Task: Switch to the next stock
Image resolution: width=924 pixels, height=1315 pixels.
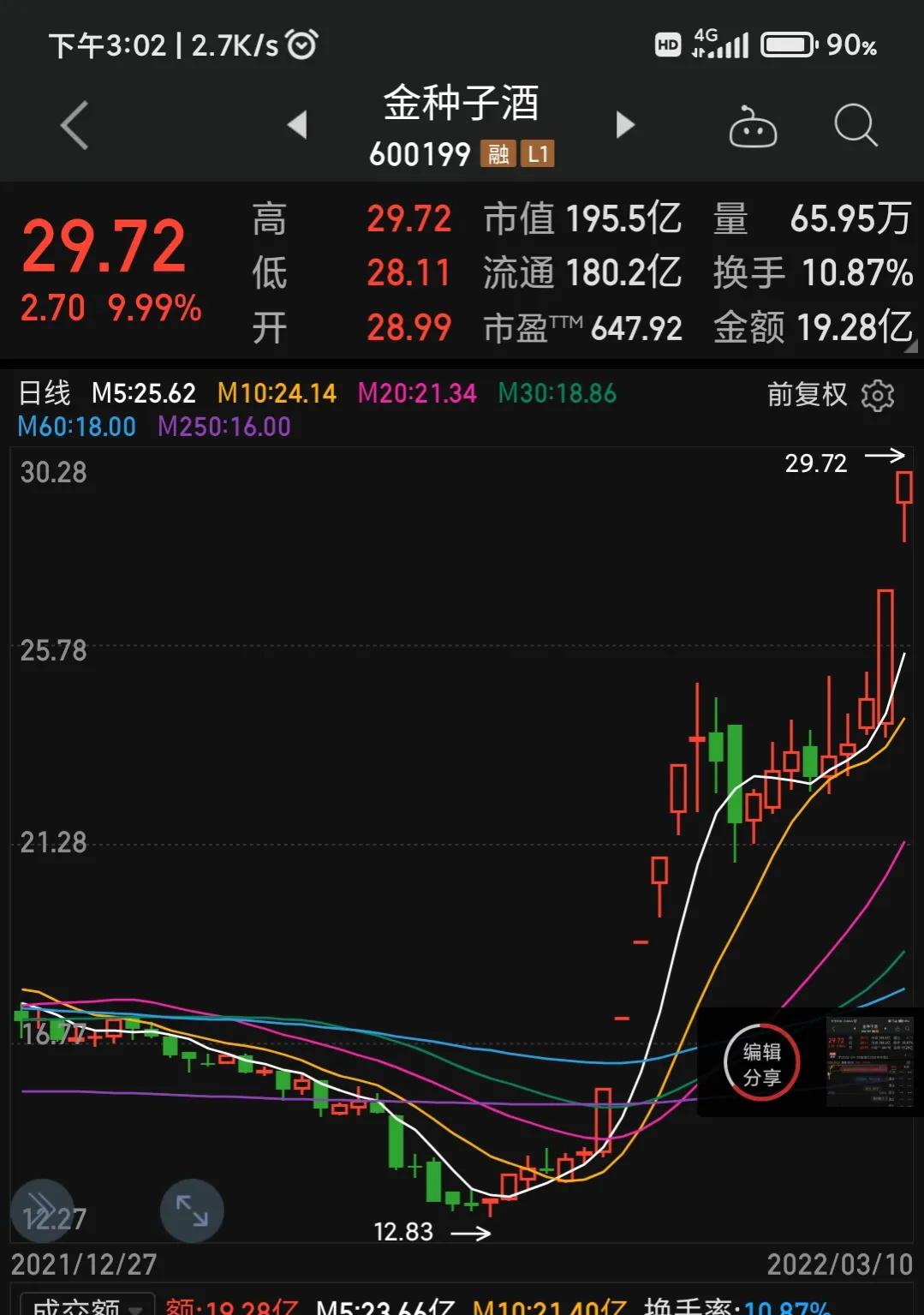Action: click(626, 125)
